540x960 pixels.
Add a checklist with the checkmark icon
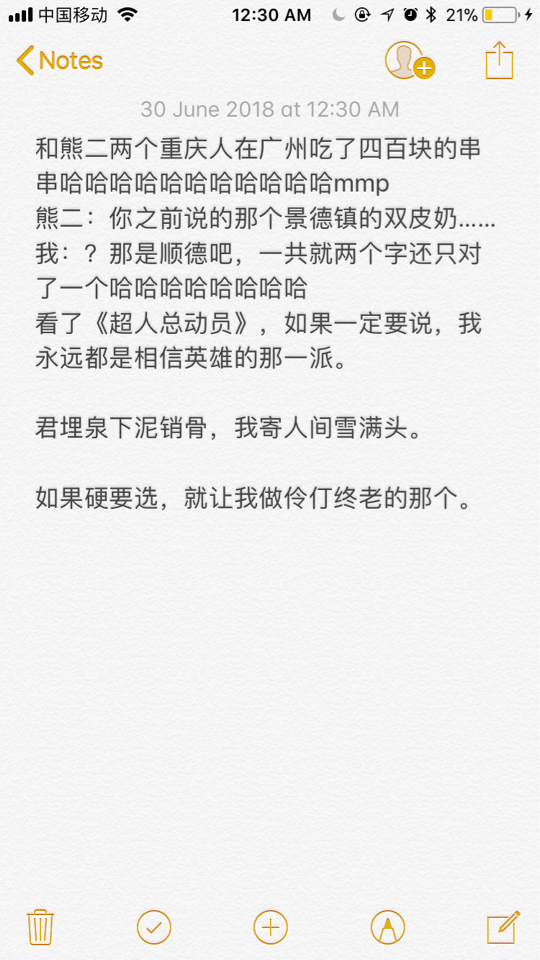[154, 927]
